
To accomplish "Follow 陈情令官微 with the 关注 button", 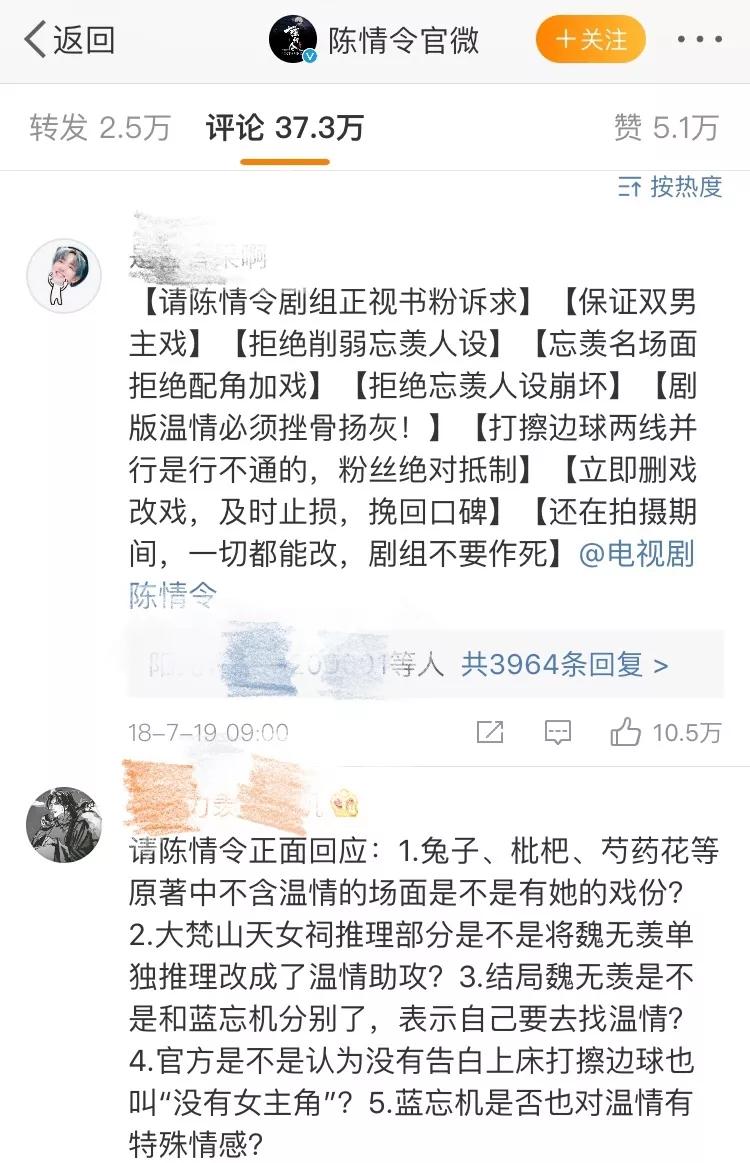I will coord(591,40).
